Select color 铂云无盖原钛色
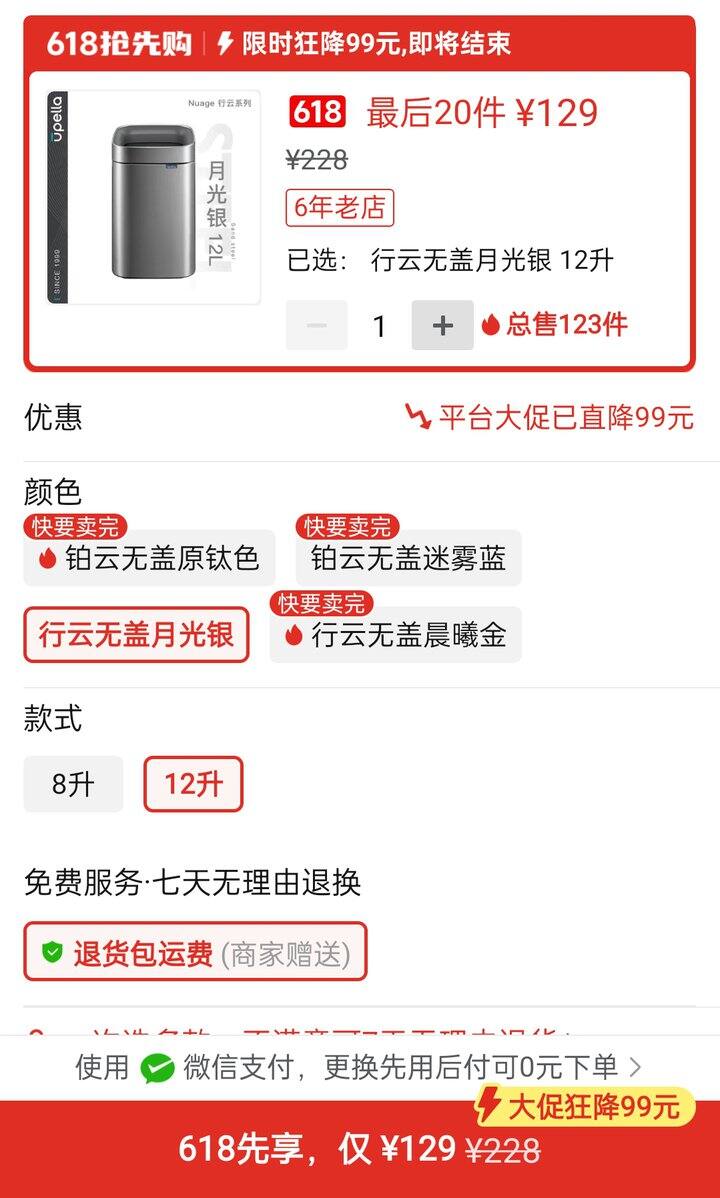Image resolution: width=720 pixels, height=1198 pixels. tap(150, 558)
